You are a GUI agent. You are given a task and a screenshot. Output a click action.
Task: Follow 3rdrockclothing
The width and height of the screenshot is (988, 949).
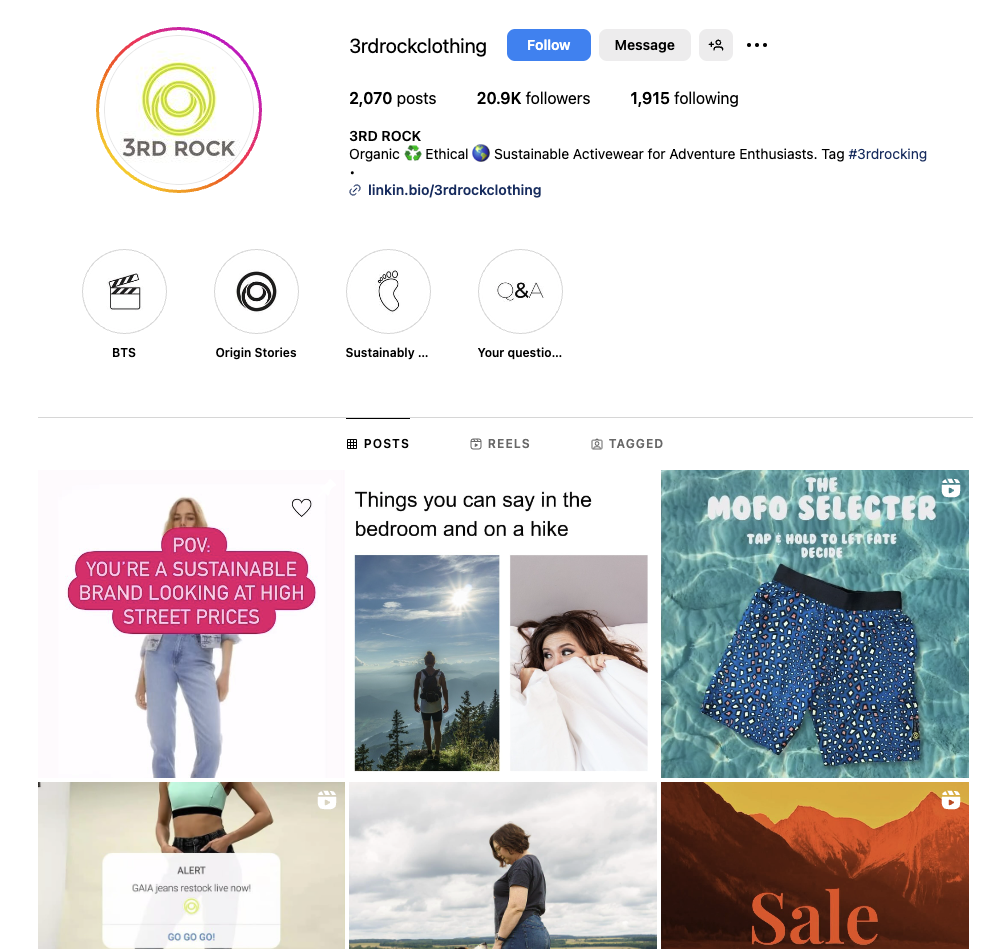[x=548, y=45]
